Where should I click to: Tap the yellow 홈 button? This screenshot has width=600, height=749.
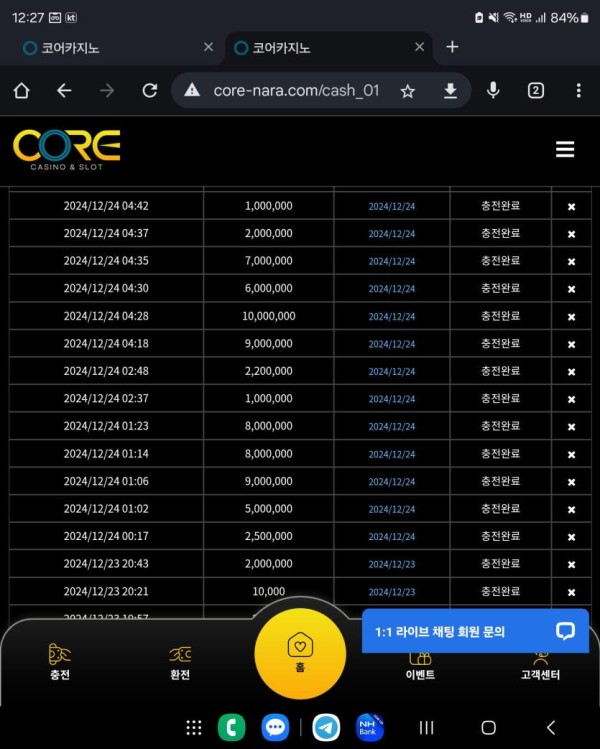(x=300, y=653)
